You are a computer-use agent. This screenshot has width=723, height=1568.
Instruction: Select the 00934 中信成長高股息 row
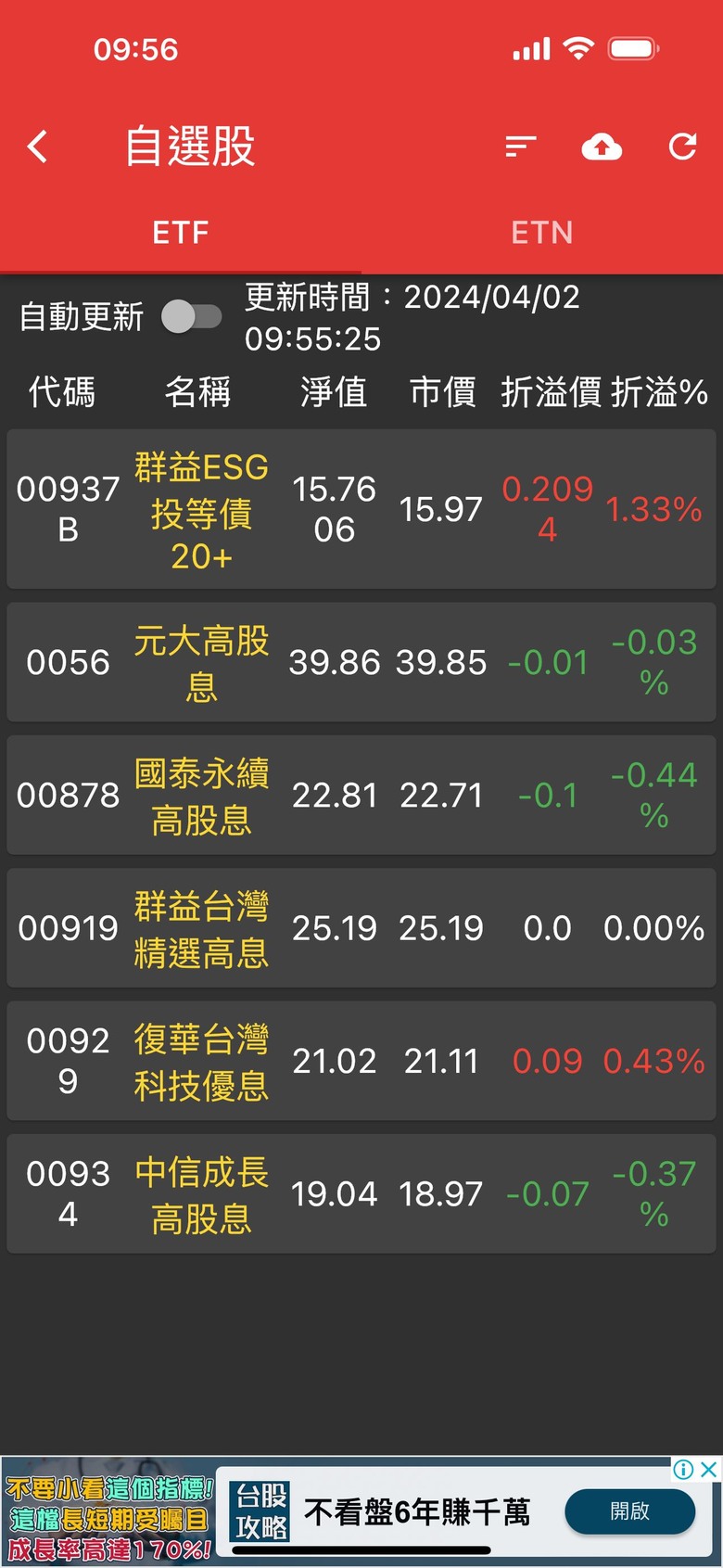pos(361,1193)
